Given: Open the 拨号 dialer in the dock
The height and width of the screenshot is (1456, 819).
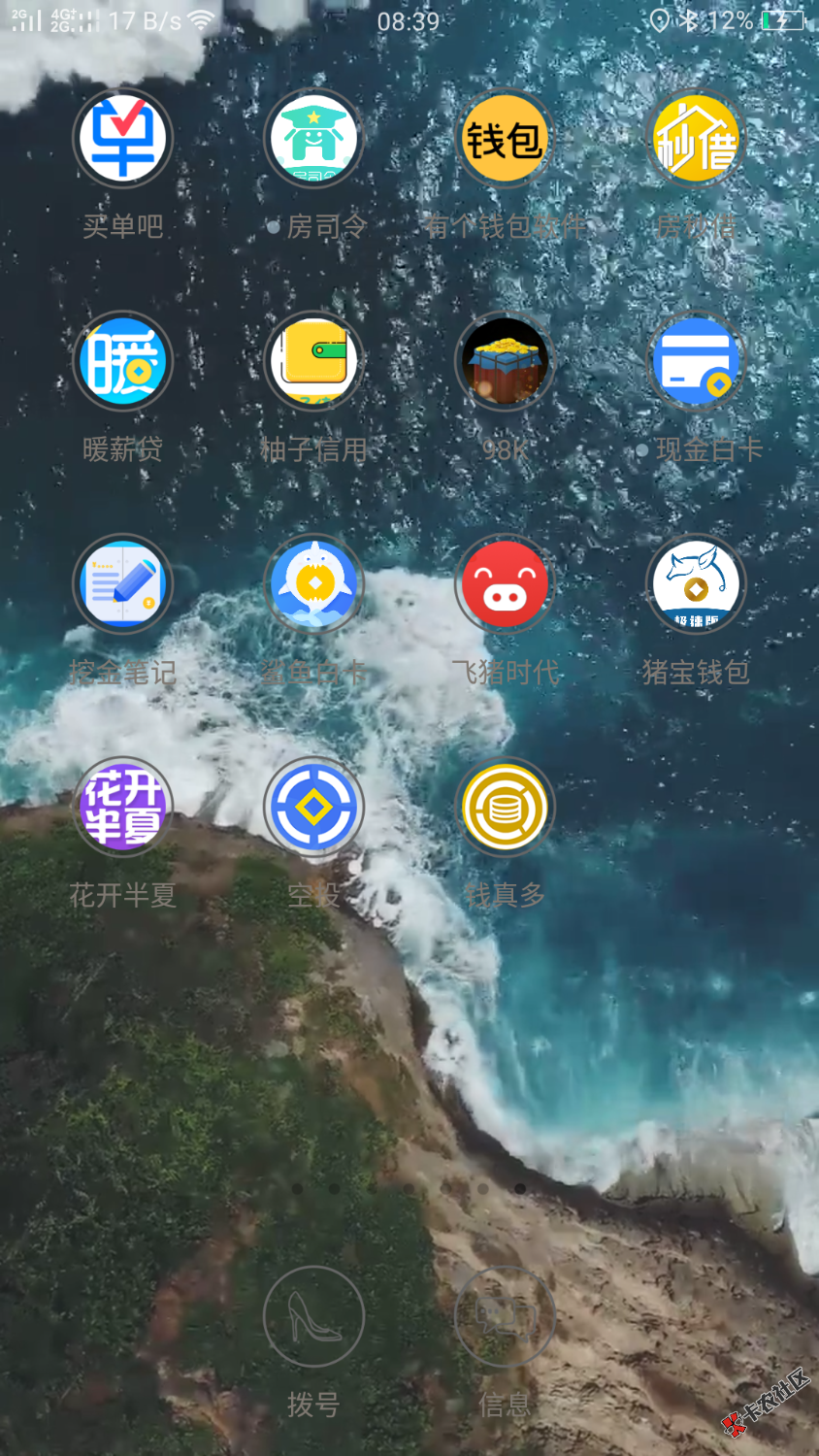Looking at the screenshot, I should [313, 1317].
